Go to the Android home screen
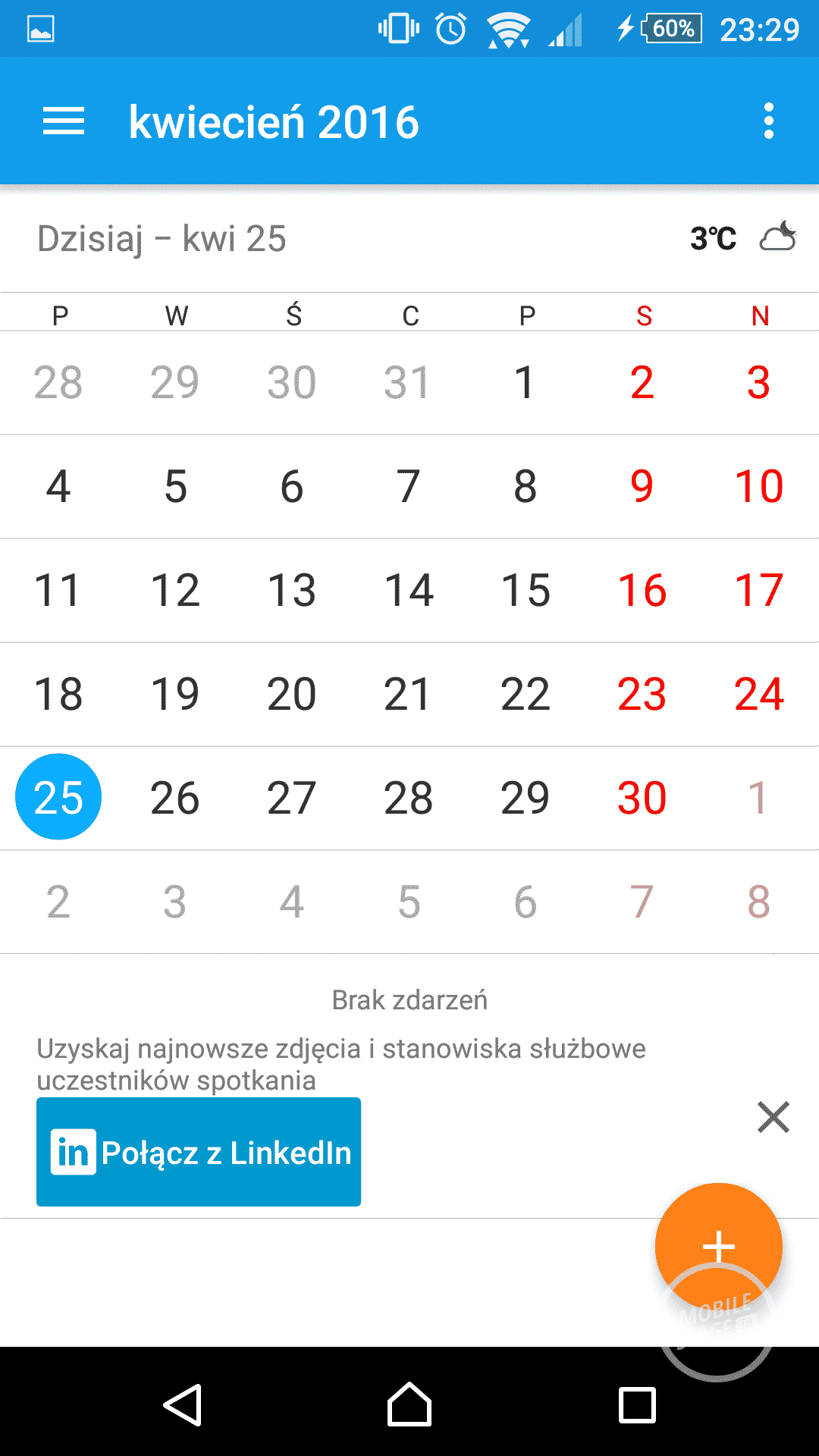819x1456 pixels. (x=409, y=1404)
